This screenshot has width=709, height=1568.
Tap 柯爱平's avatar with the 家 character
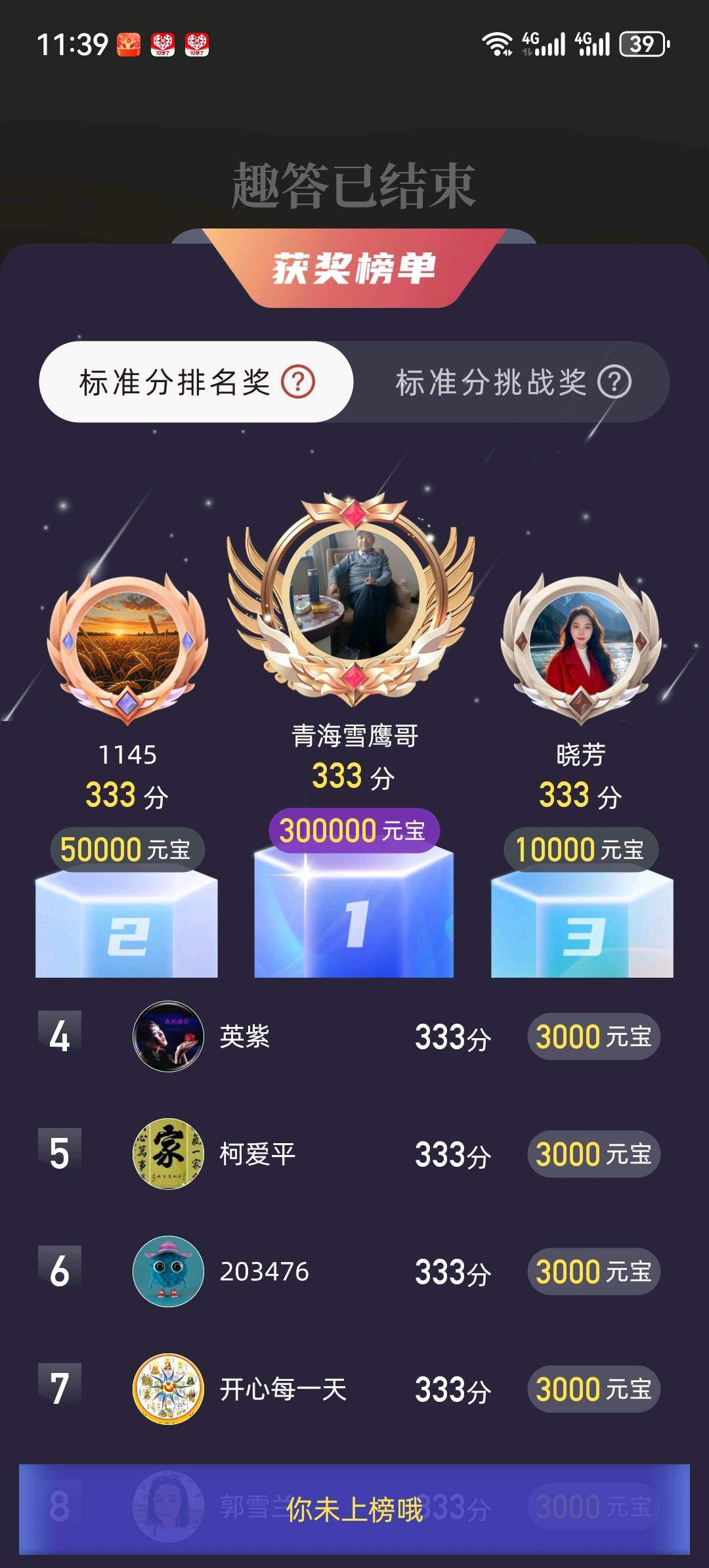(x=167, y=1152)
